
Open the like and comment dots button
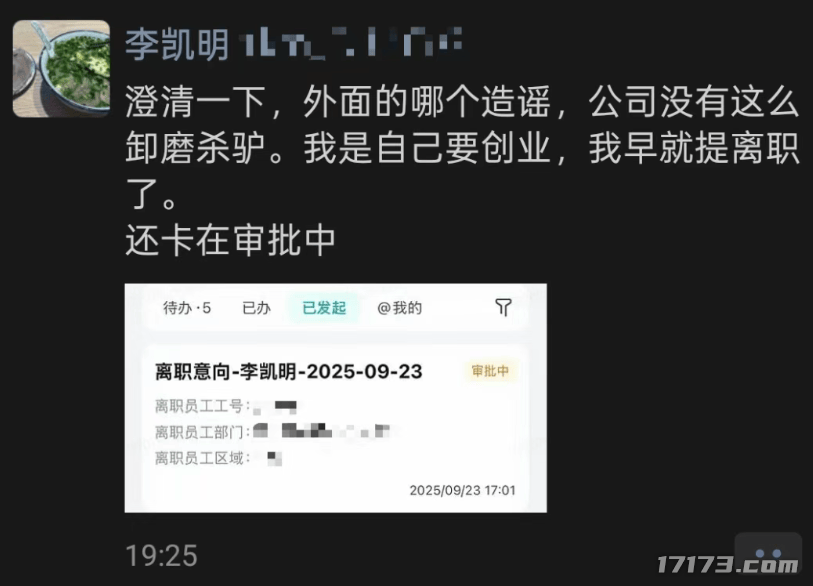[x=768, y=555]
